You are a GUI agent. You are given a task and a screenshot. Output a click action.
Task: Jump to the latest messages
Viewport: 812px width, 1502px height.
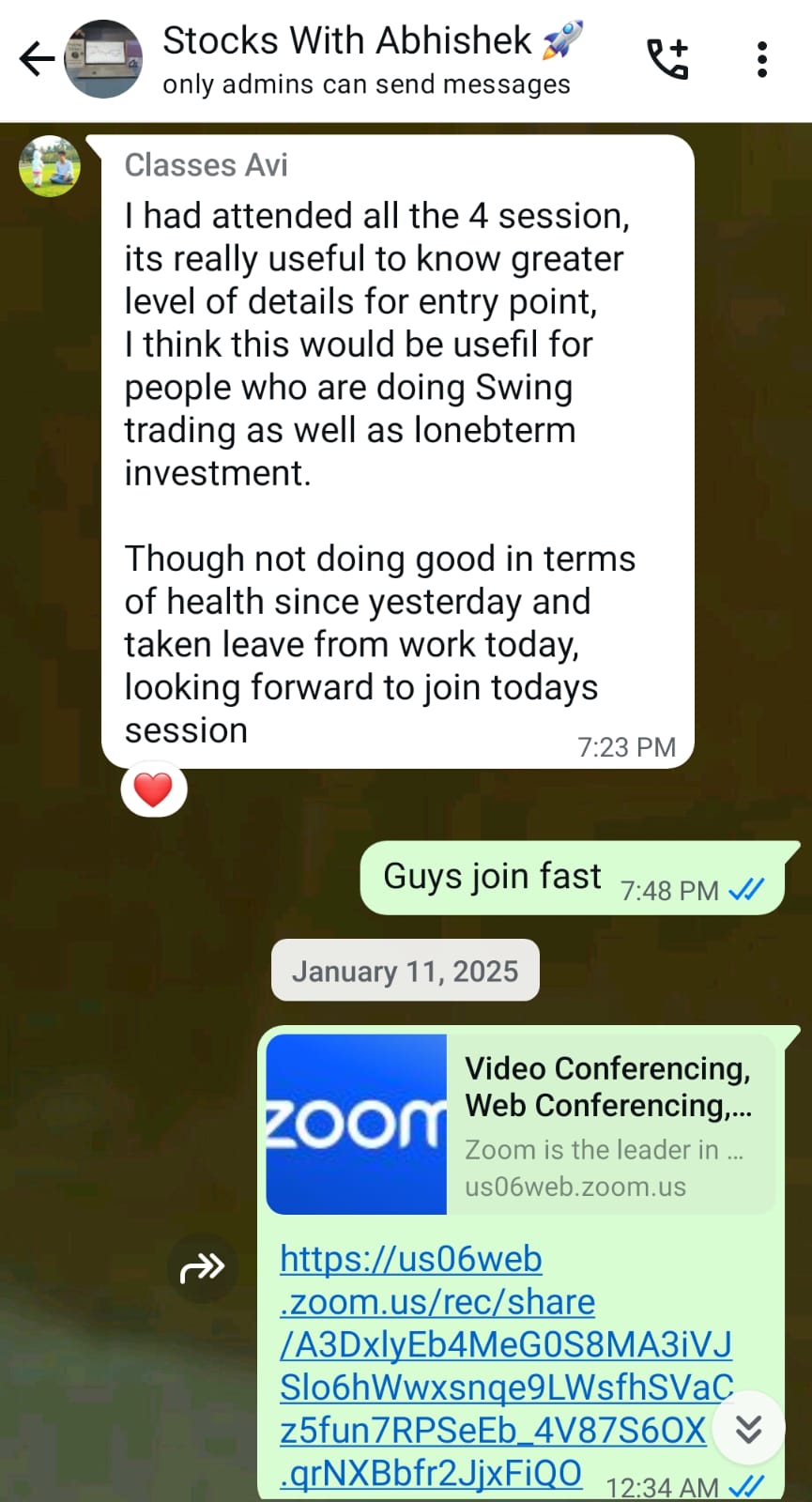[x=748, y=1429]
